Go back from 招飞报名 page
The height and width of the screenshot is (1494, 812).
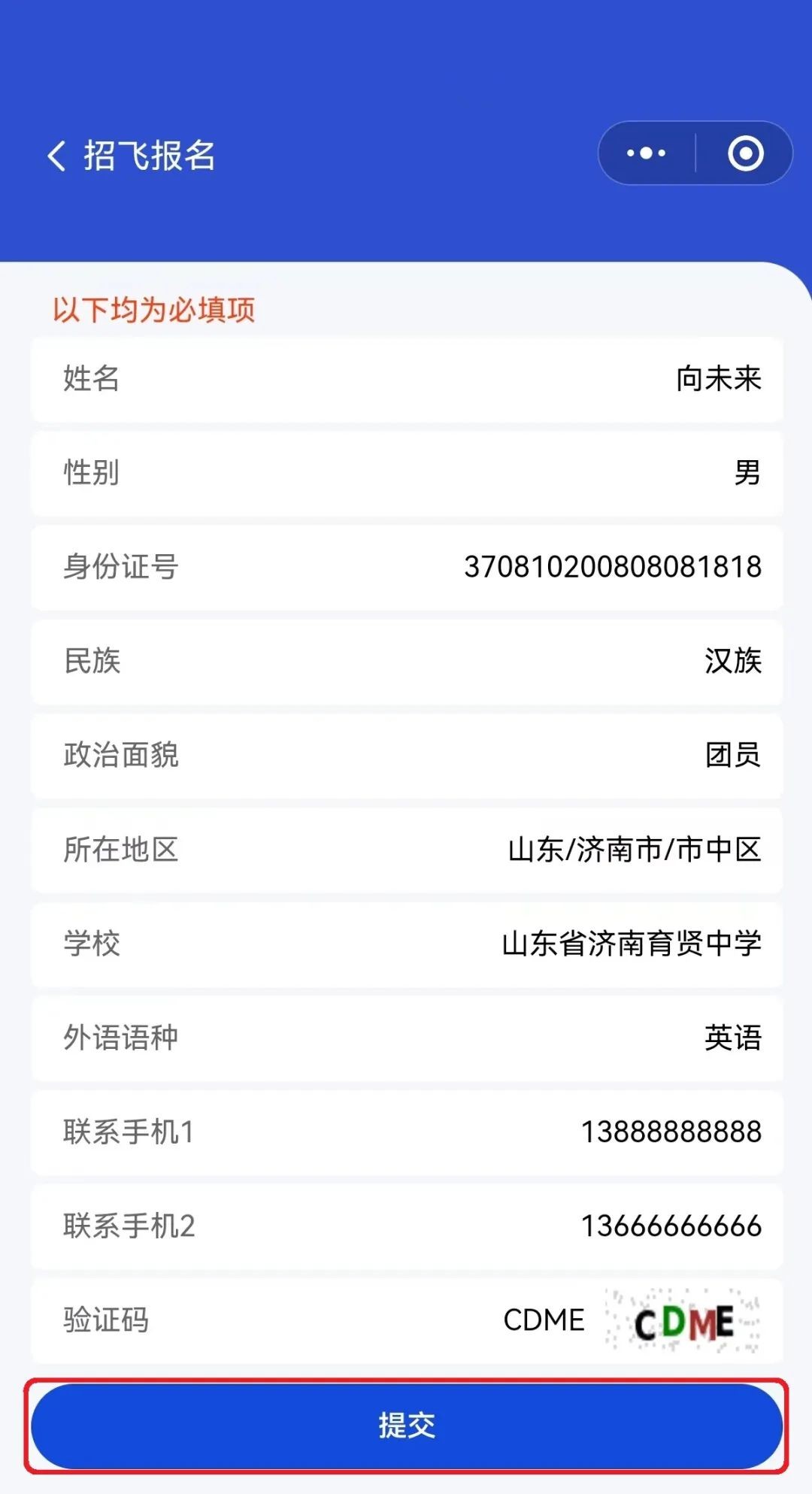(57, 156)
